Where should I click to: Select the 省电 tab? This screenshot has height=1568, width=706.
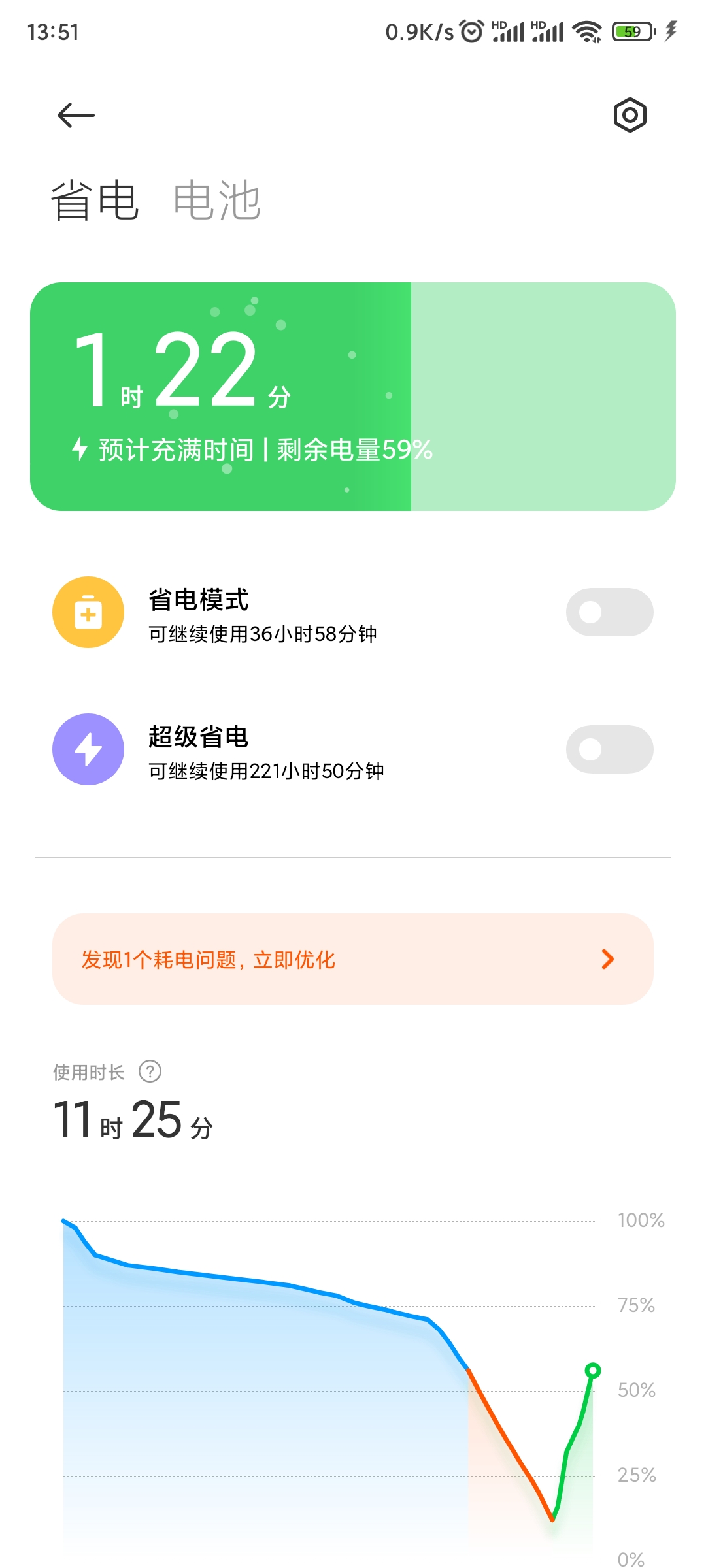[x=95, y=201]
